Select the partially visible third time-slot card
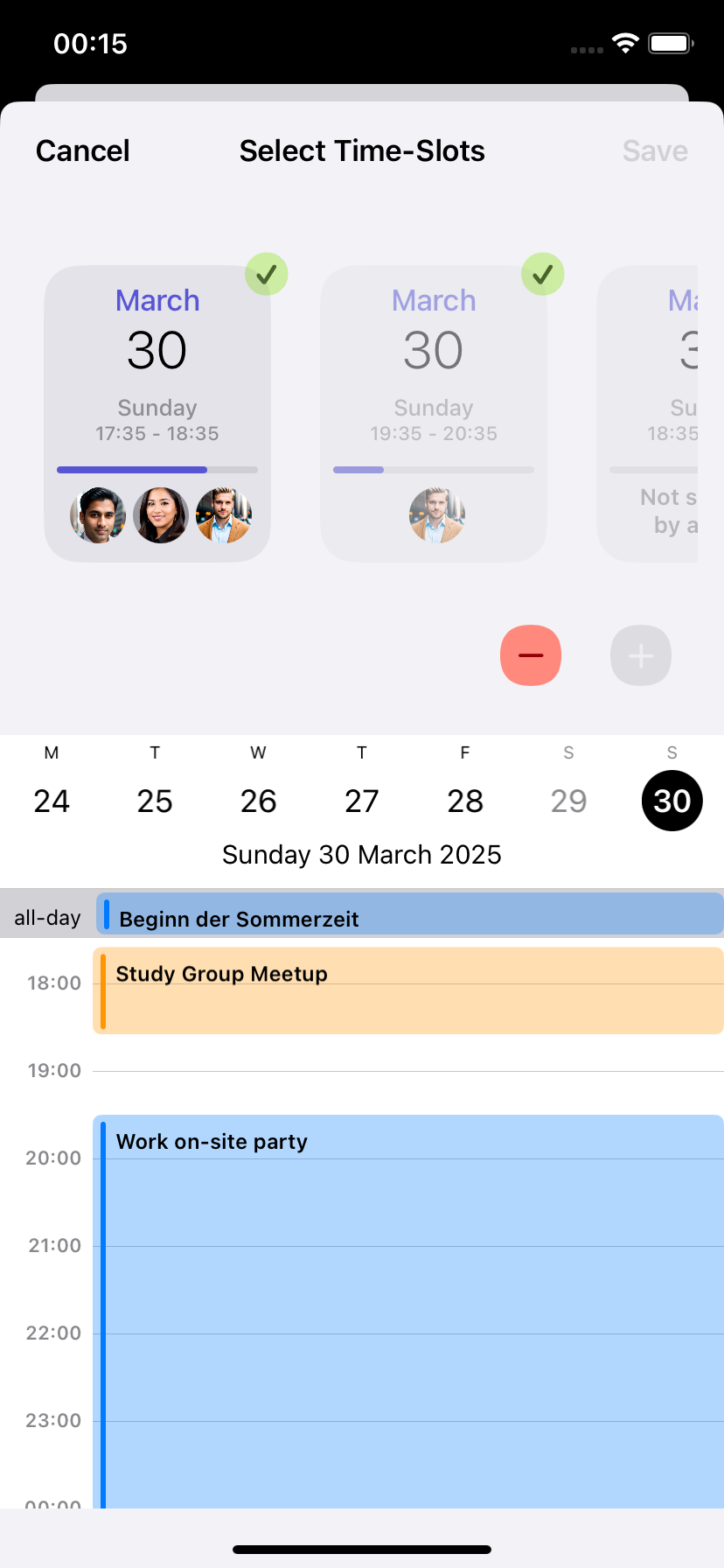 pyautogui.click(x=651, y=413)
